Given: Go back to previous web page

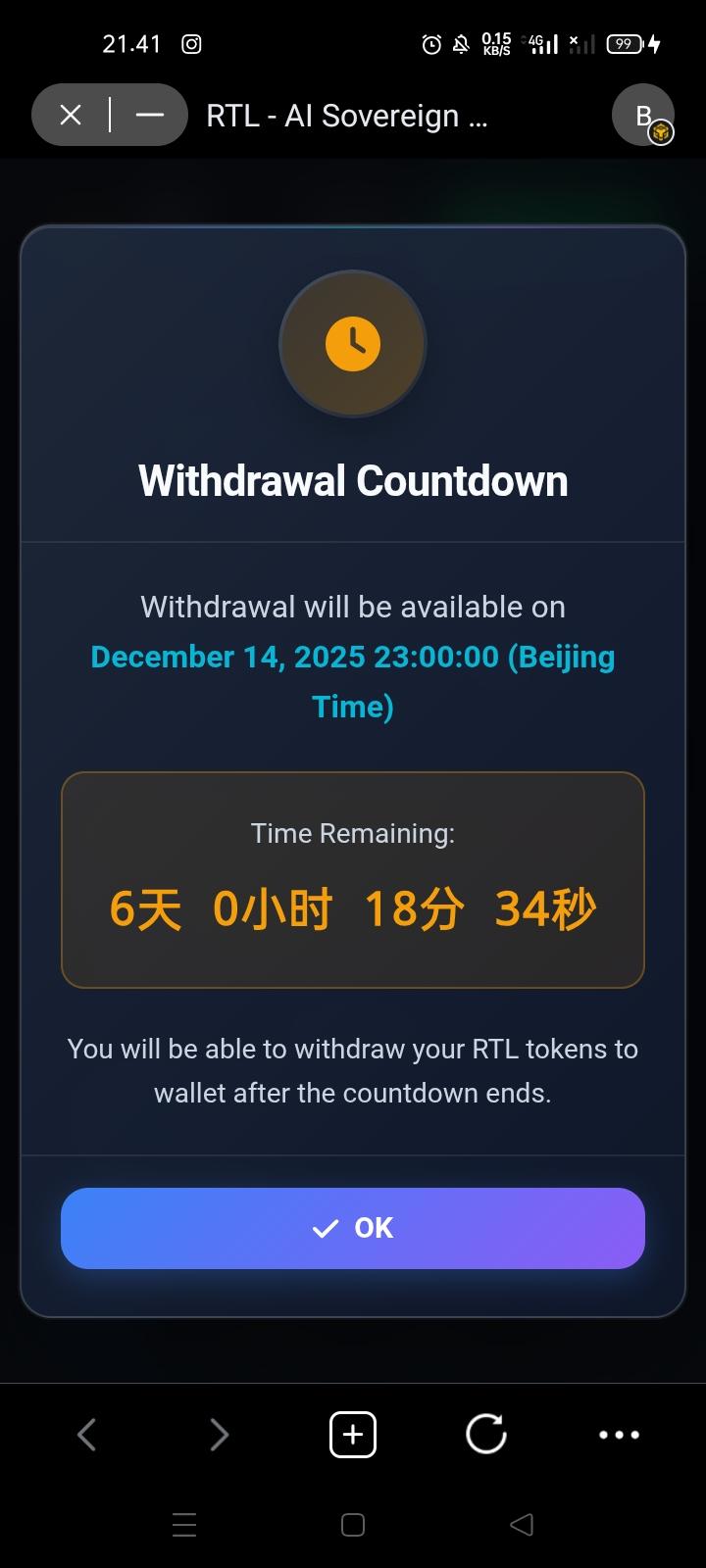Looking at the screenshot, I should pyautogui.click(x=86, y=1435).
